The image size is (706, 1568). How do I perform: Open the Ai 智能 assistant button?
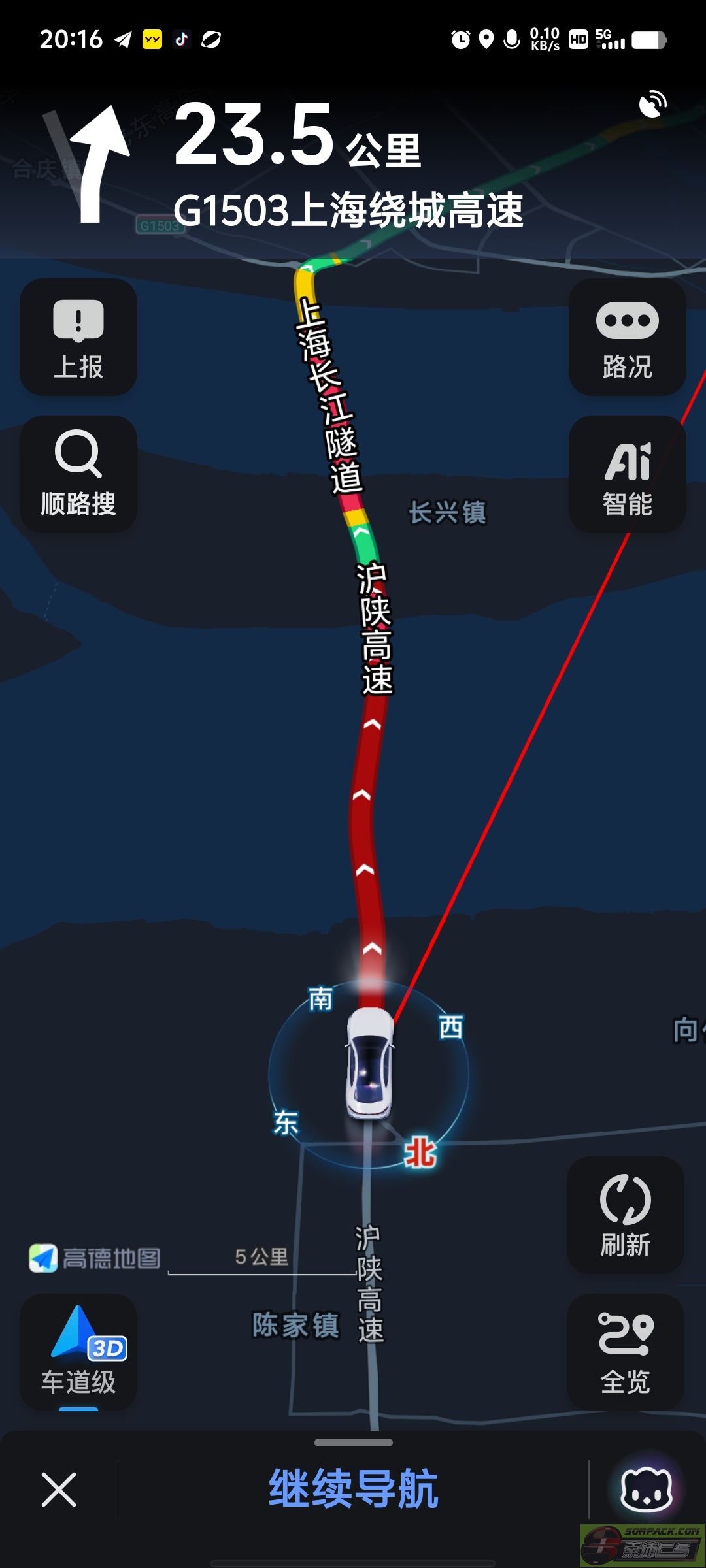[628, 474]
